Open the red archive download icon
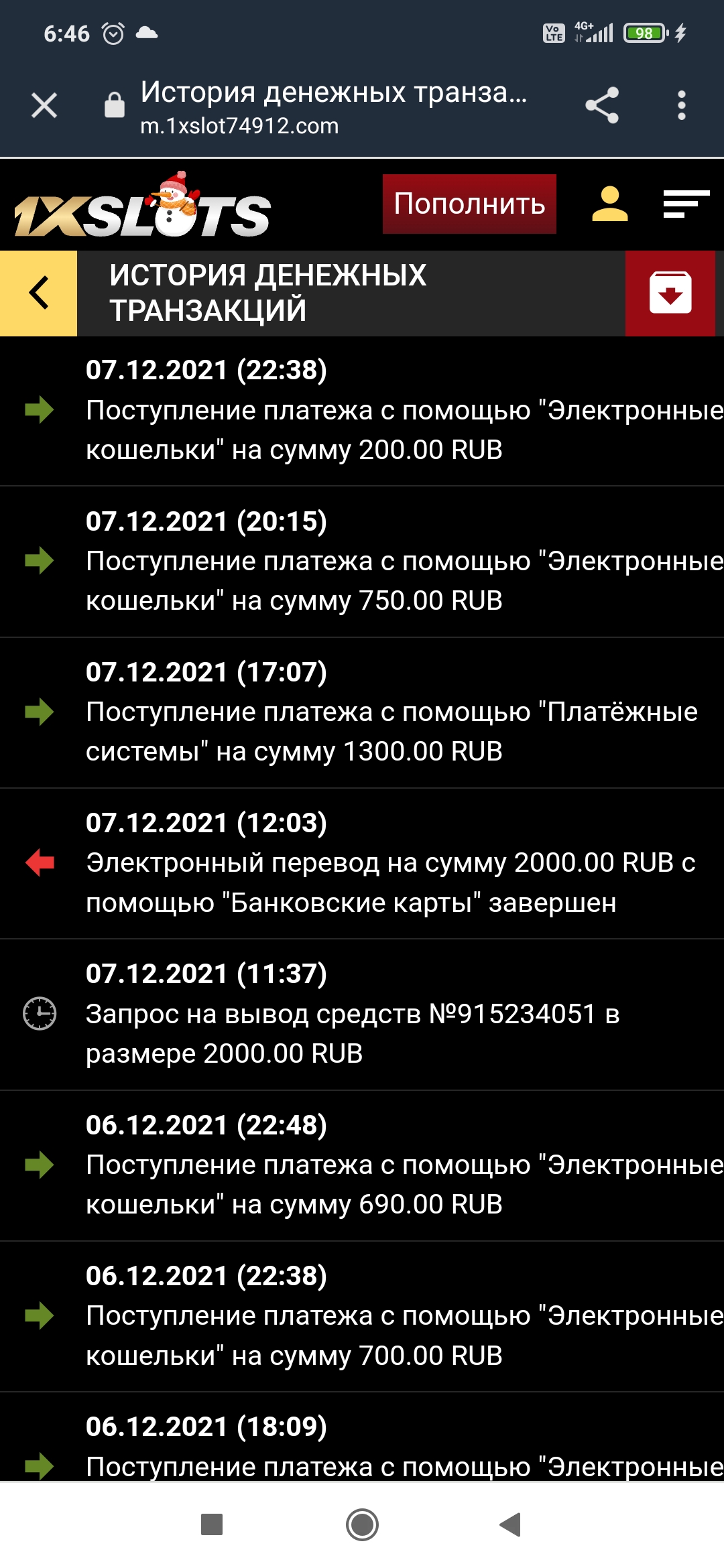724x1568 pixels. click(670, 293)
